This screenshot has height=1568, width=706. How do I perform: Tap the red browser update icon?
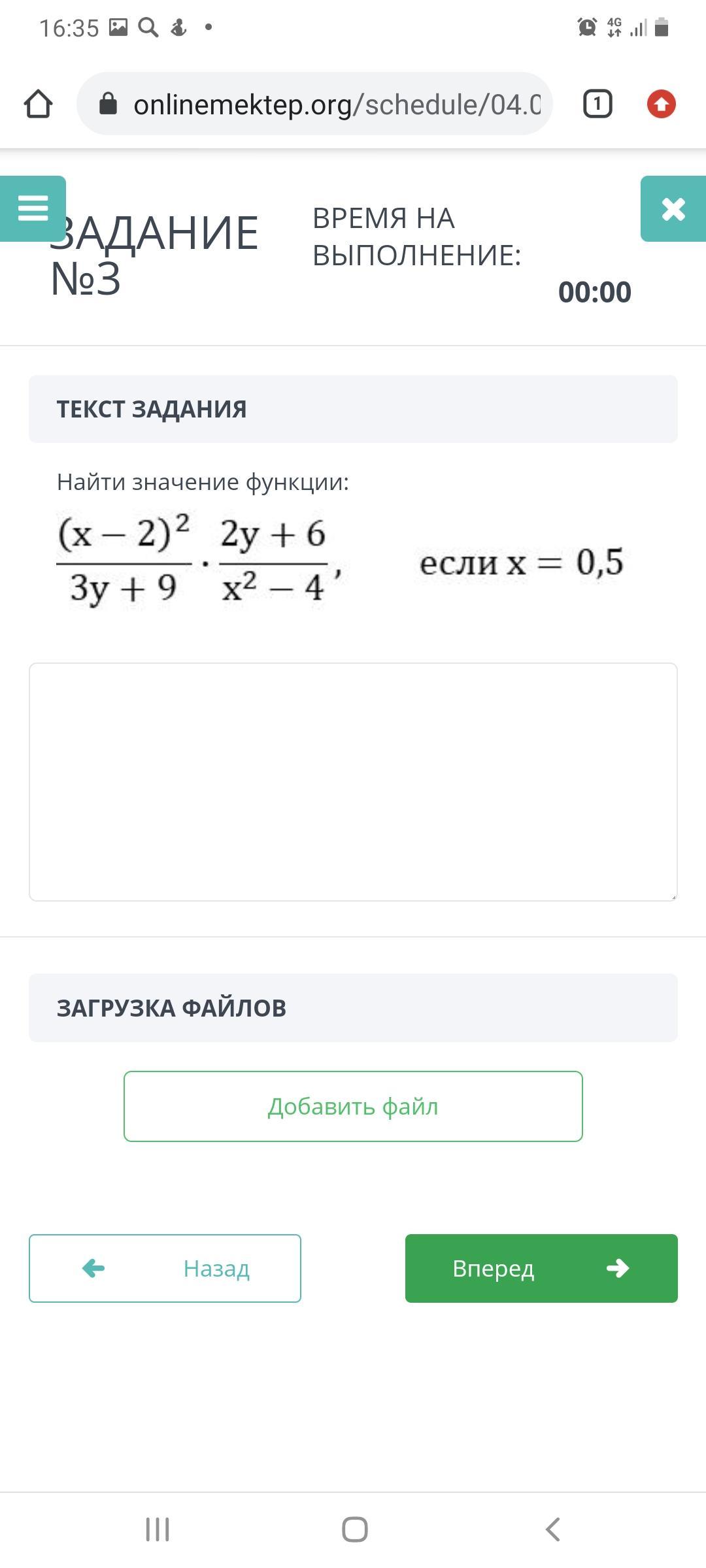661,104
